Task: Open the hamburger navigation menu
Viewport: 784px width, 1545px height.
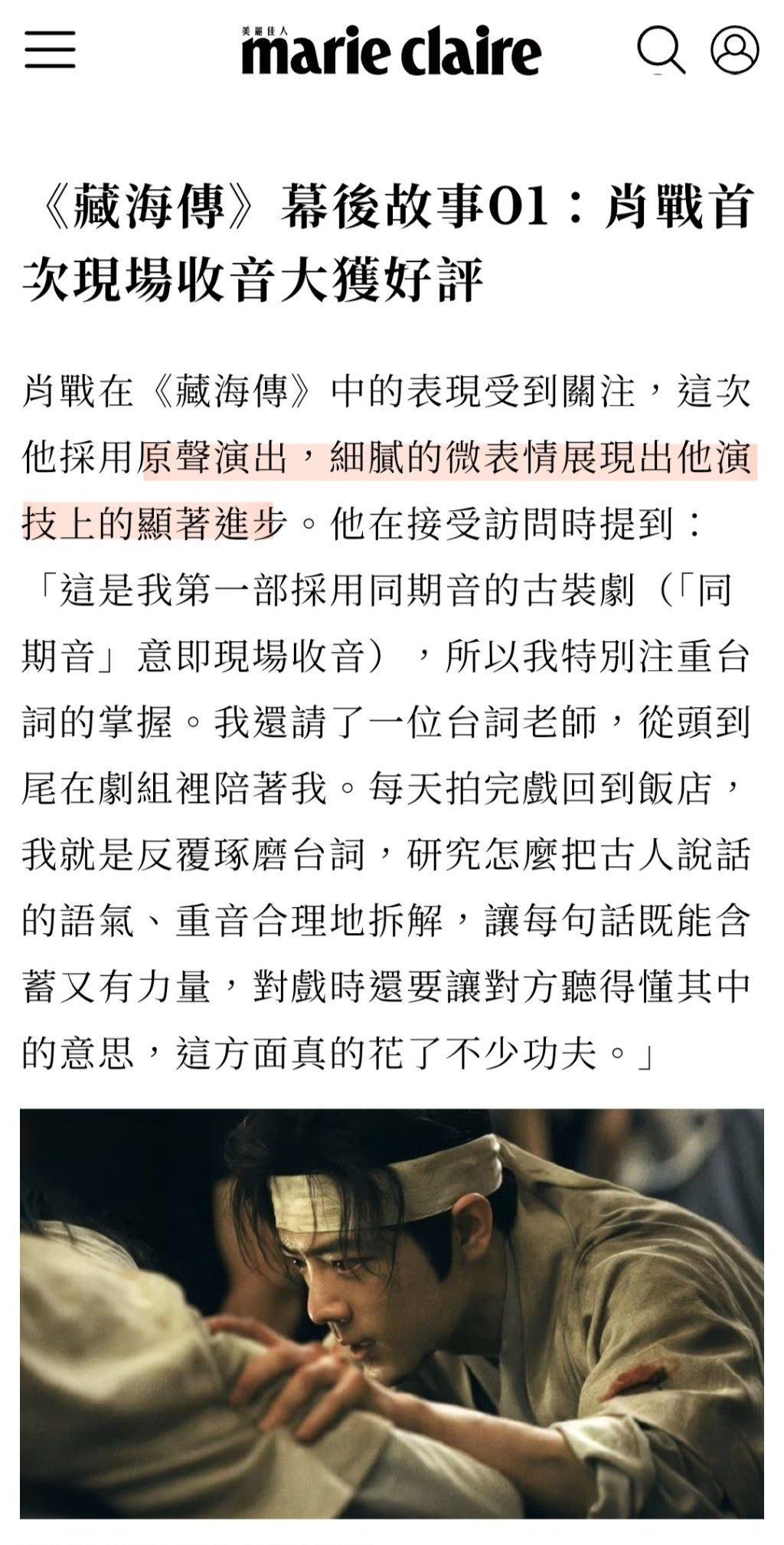Action: click(50, 50)
